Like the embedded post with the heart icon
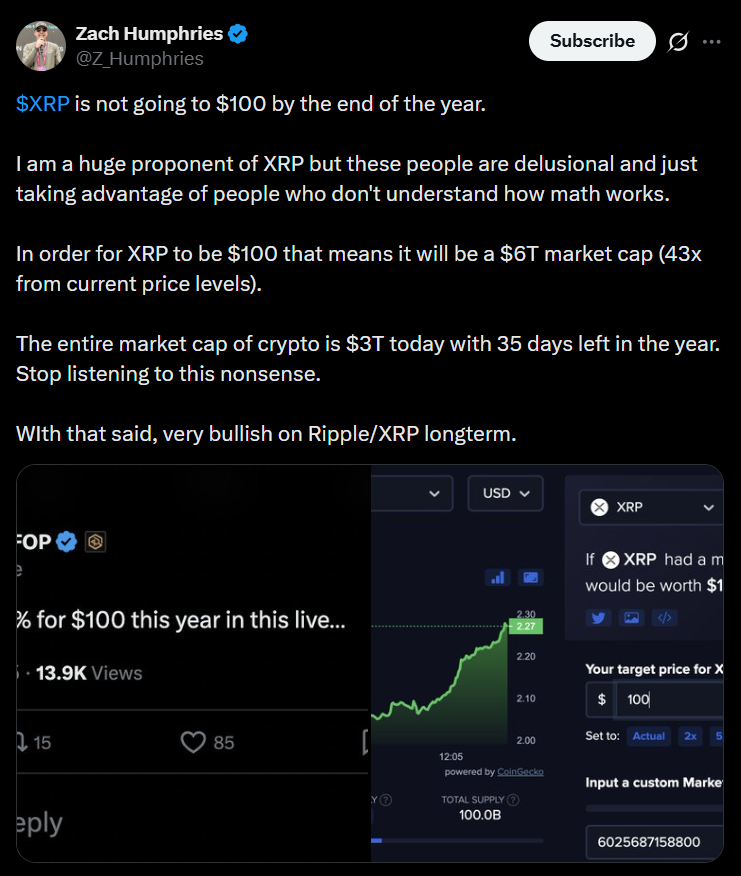741x876 pixels. pos(191,741)
